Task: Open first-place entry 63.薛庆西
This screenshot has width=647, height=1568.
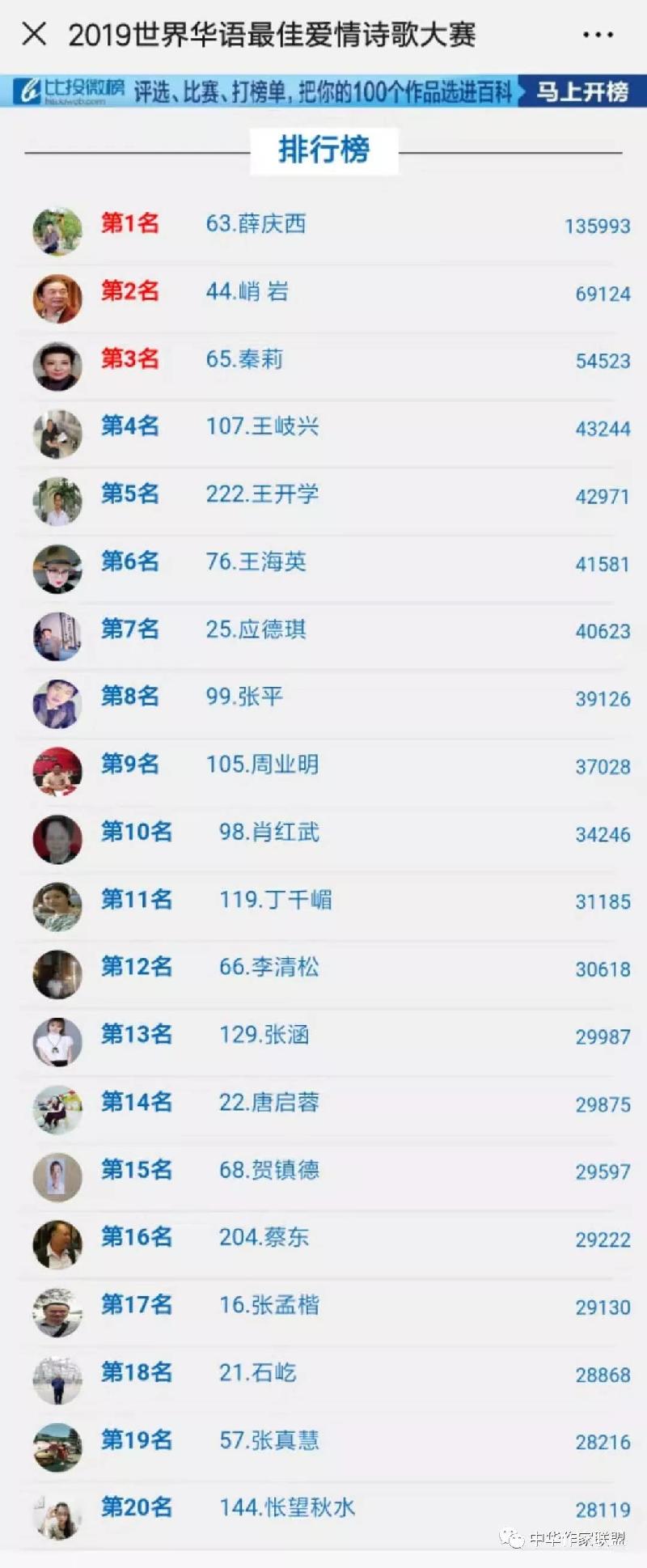Action: pyautogui.click(x=256, y=224)
